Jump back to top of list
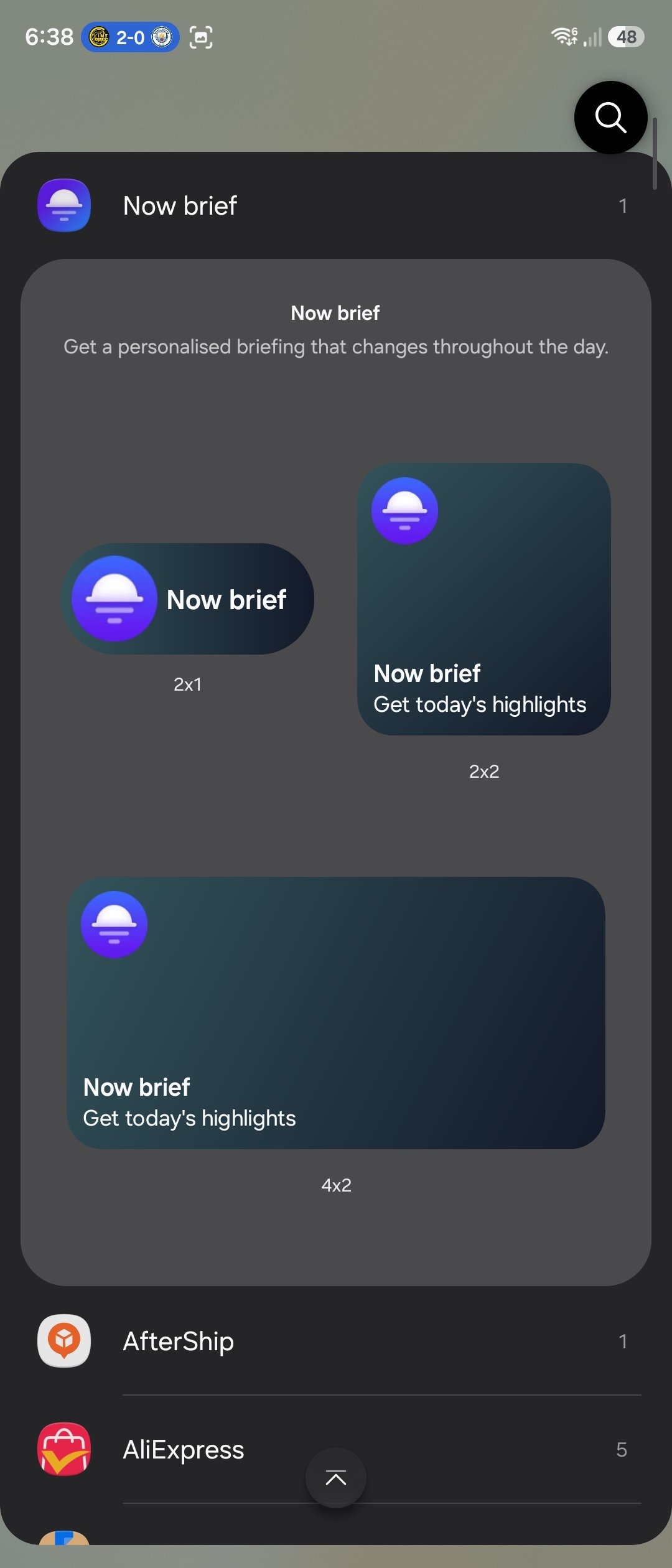This screenshot has width=672, height=1568. click(336, 1478)
